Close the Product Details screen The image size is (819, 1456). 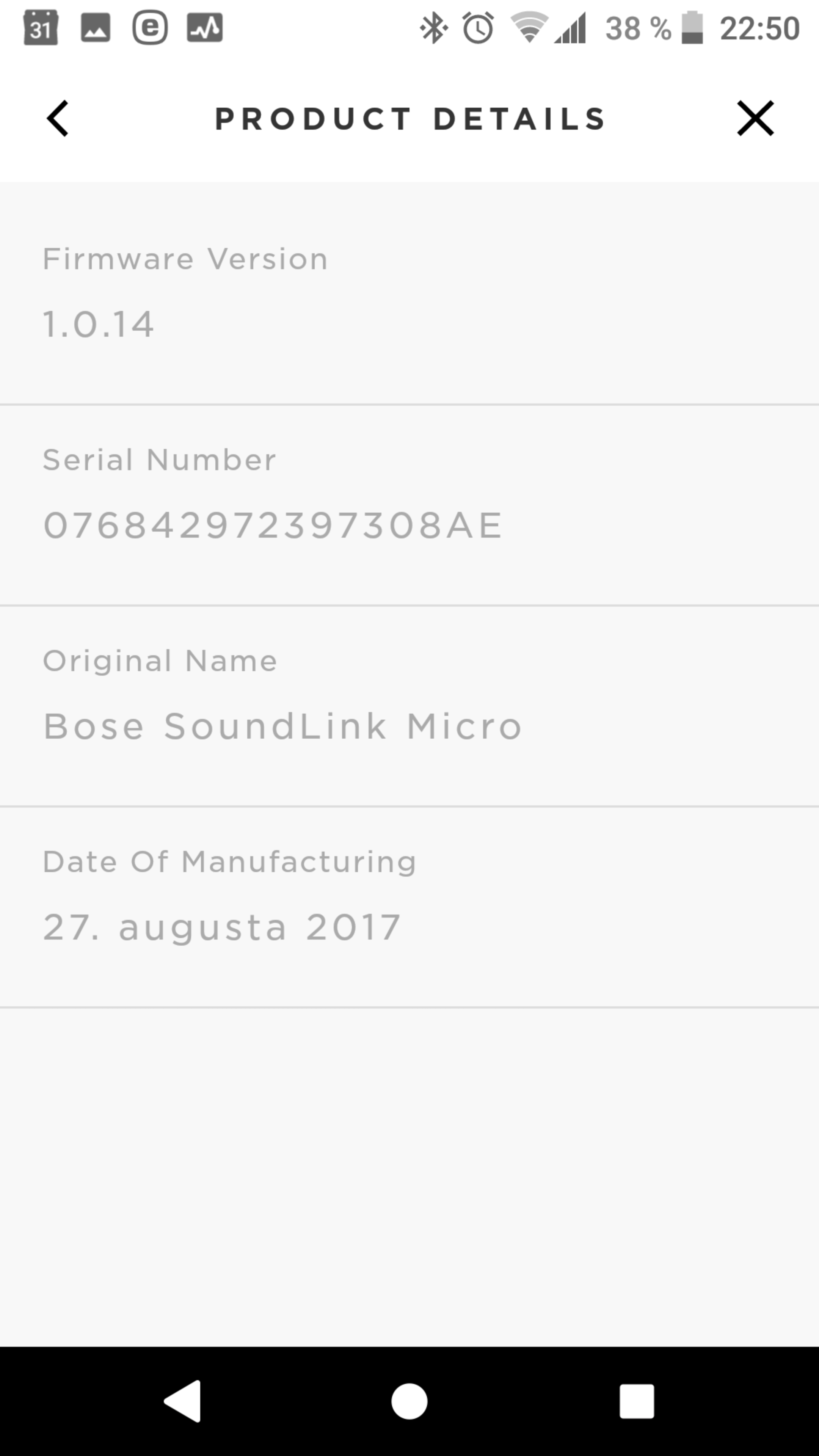point(755,119)
